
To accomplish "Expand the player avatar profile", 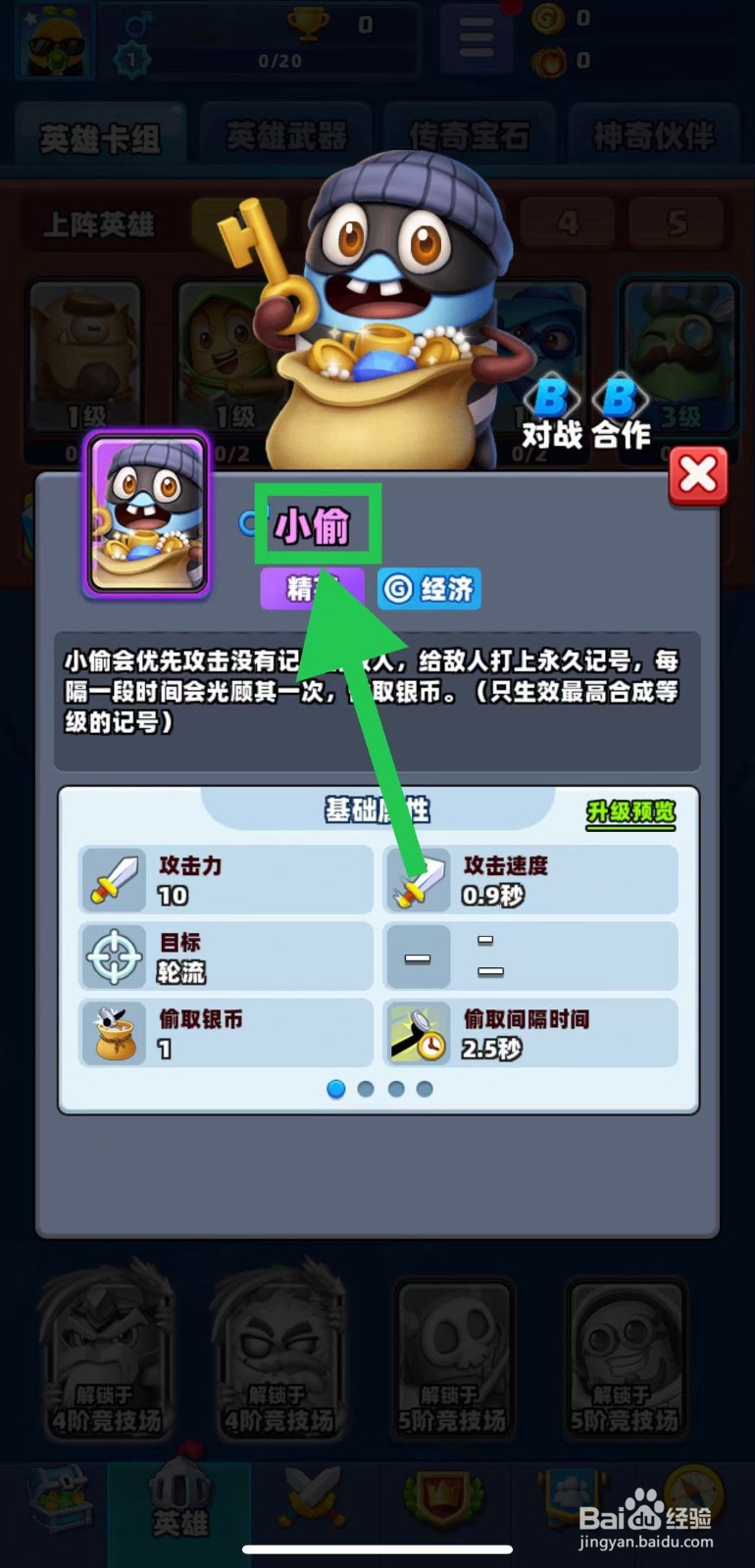I will [54, 39].
